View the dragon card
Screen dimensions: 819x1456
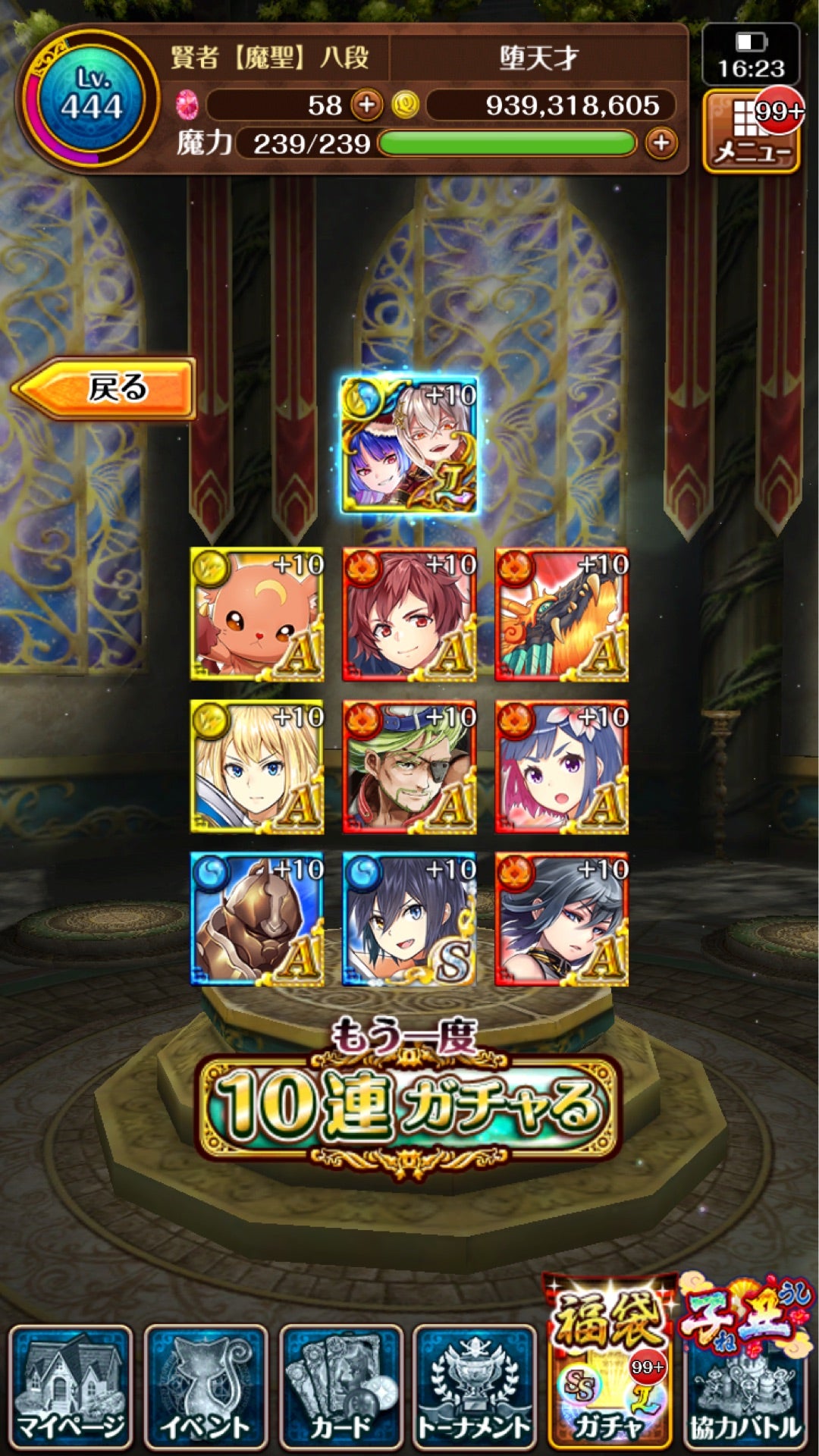[x=562, y=614]
